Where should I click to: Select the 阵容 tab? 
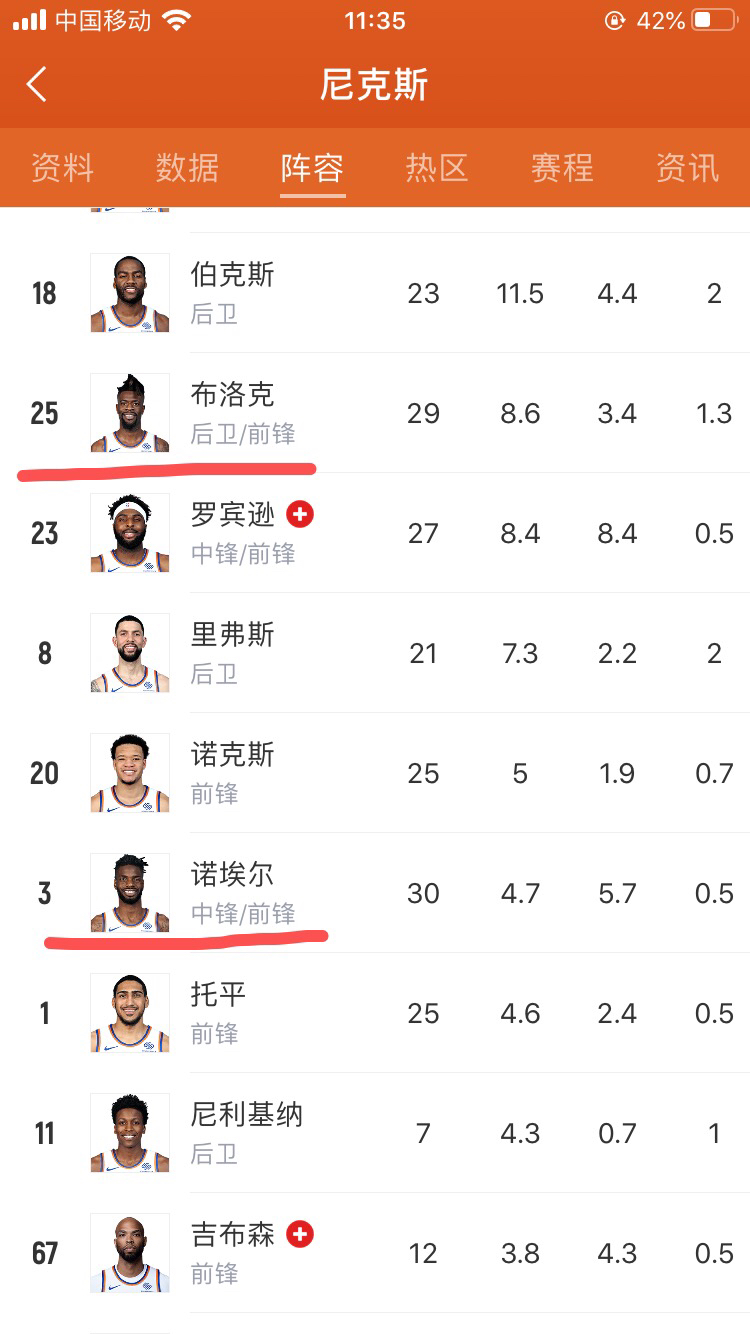pyautogui.click(x=312, y=167)
